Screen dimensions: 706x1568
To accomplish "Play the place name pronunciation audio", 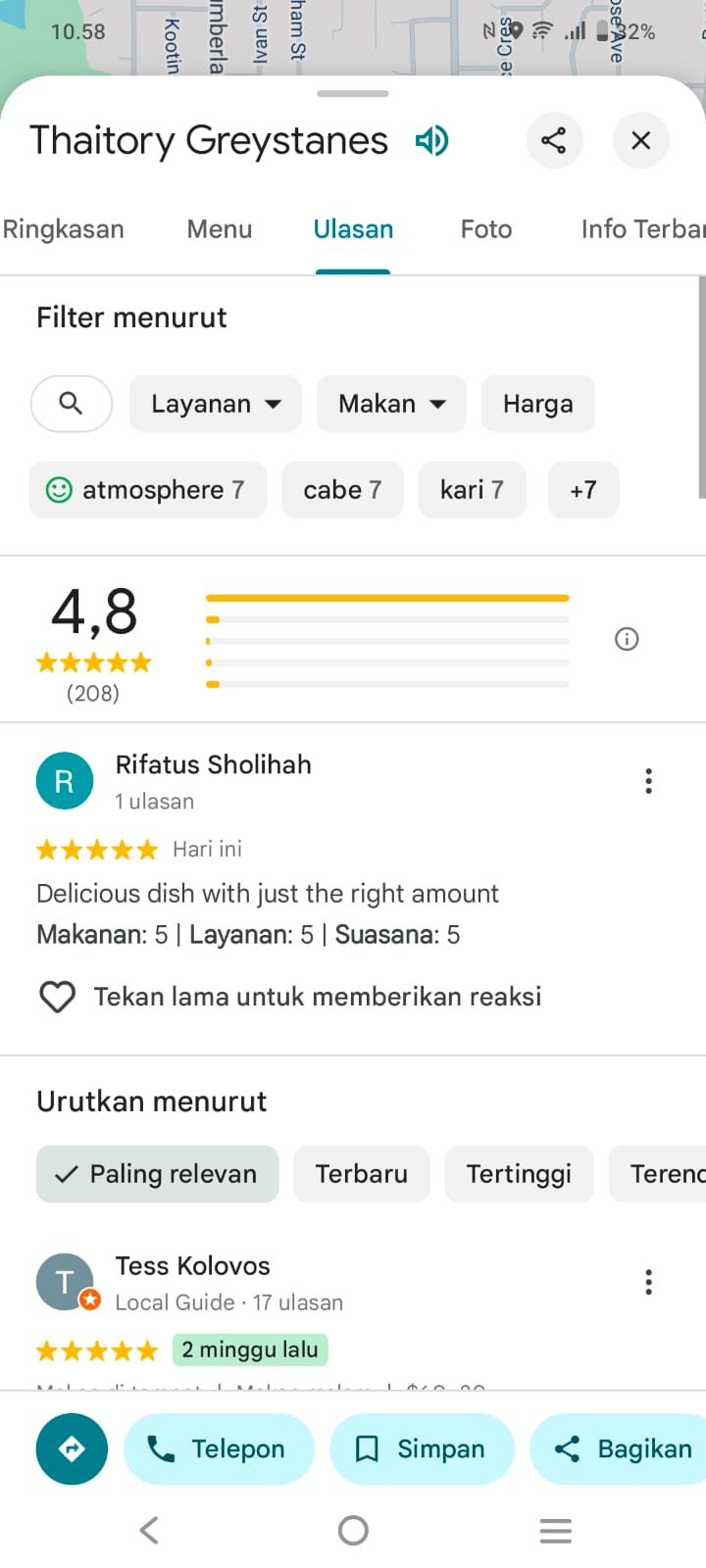I will pyautogui.click(x=431, y=141).
